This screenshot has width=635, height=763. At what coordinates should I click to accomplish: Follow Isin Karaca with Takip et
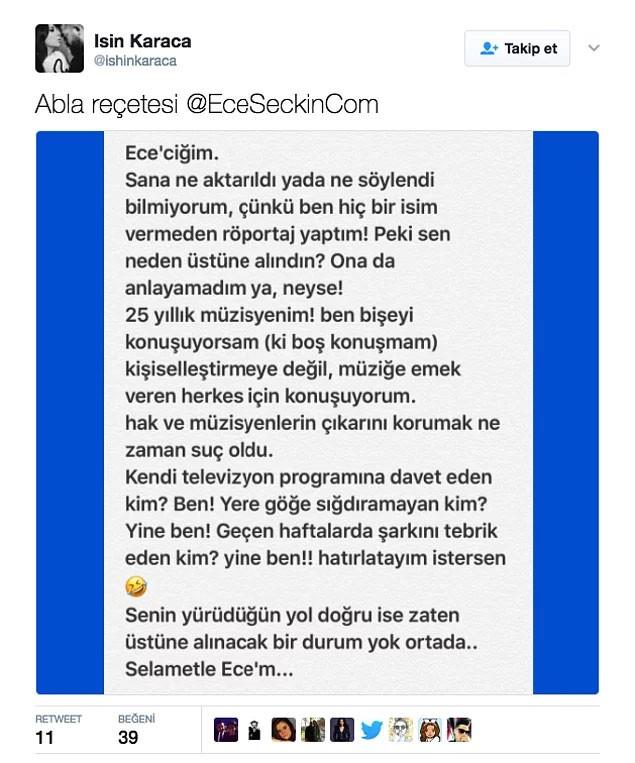(x=516, y=48)
